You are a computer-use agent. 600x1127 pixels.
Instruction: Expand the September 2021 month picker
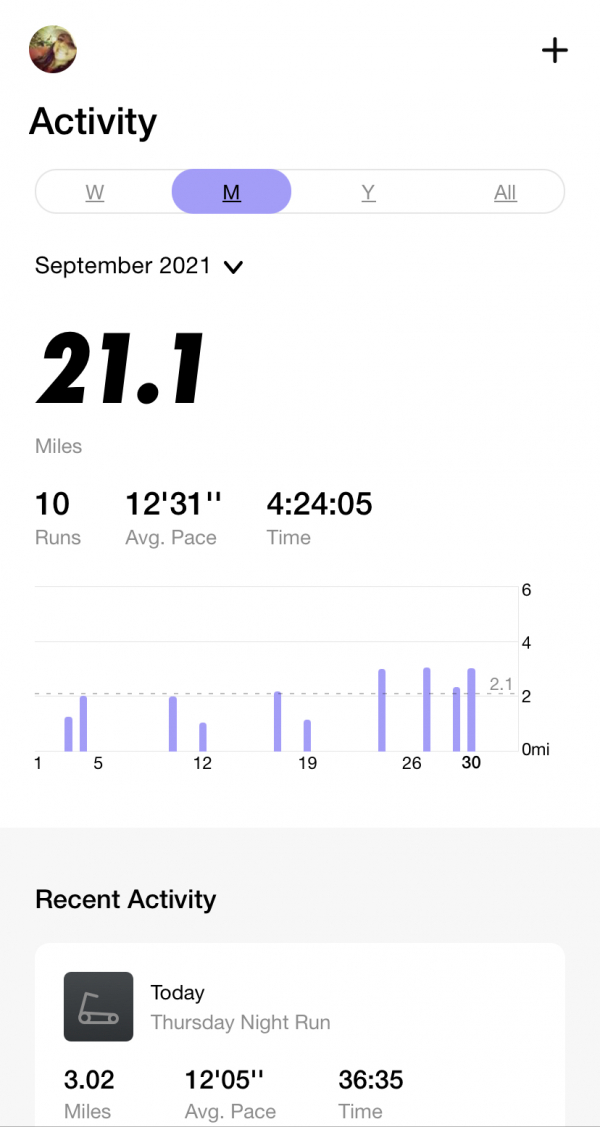139,266
